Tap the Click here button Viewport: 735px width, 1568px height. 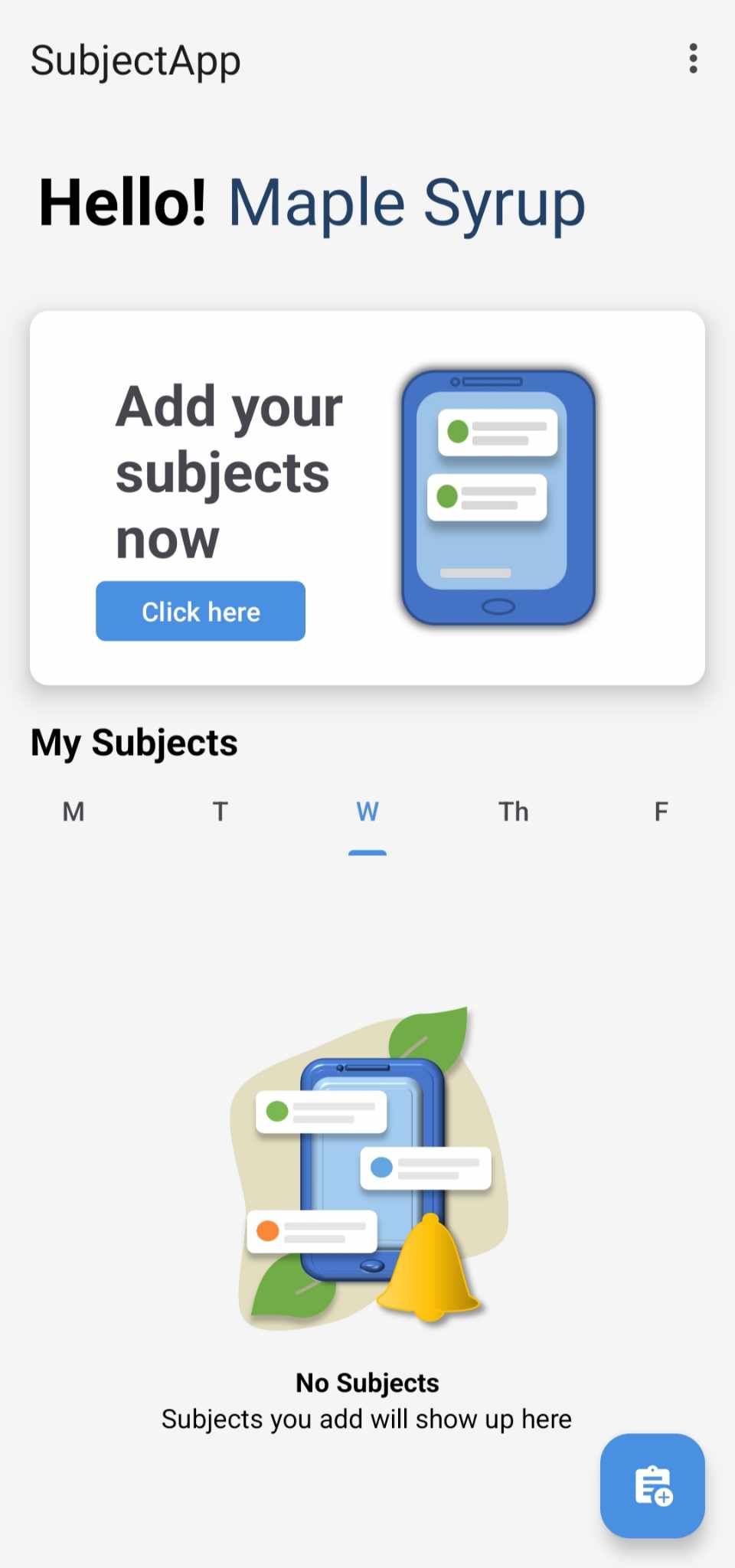pos(201,611)
